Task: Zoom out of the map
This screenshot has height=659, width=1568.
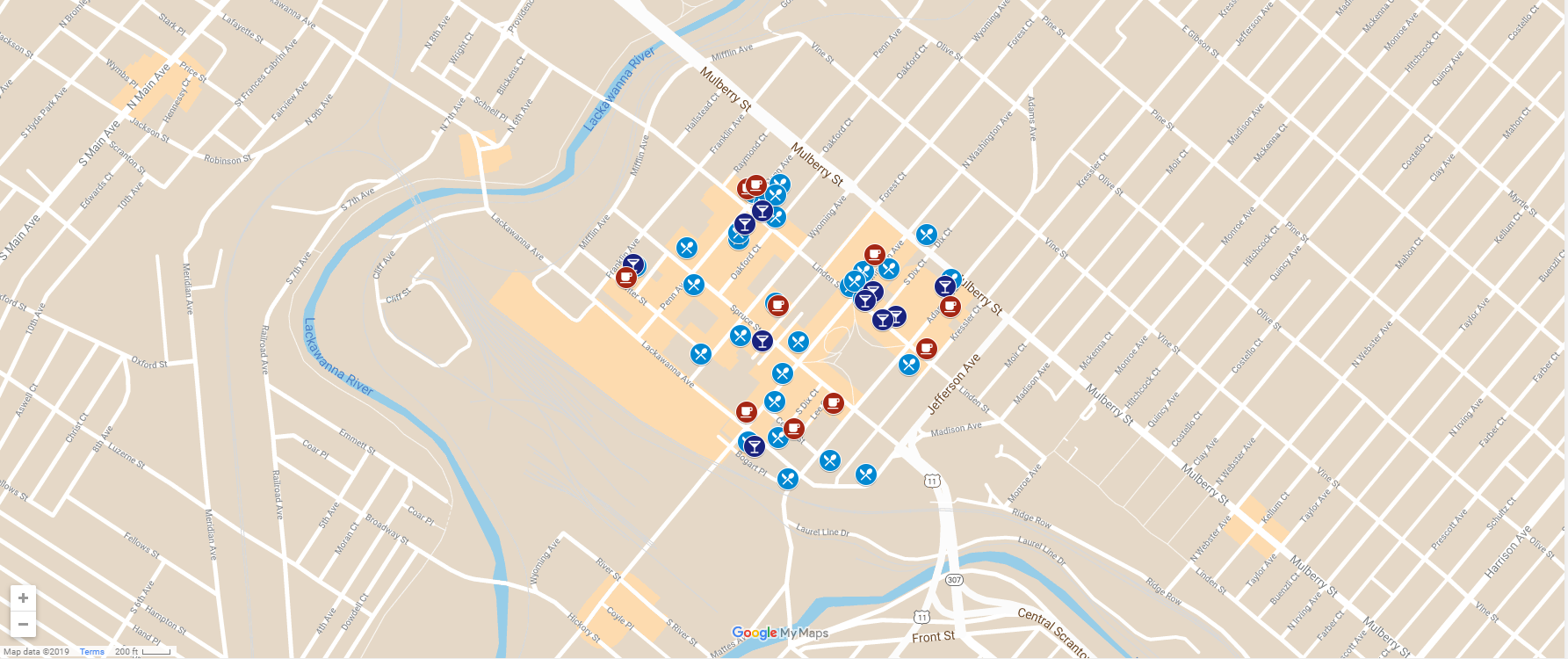Action: click(23, 625)
